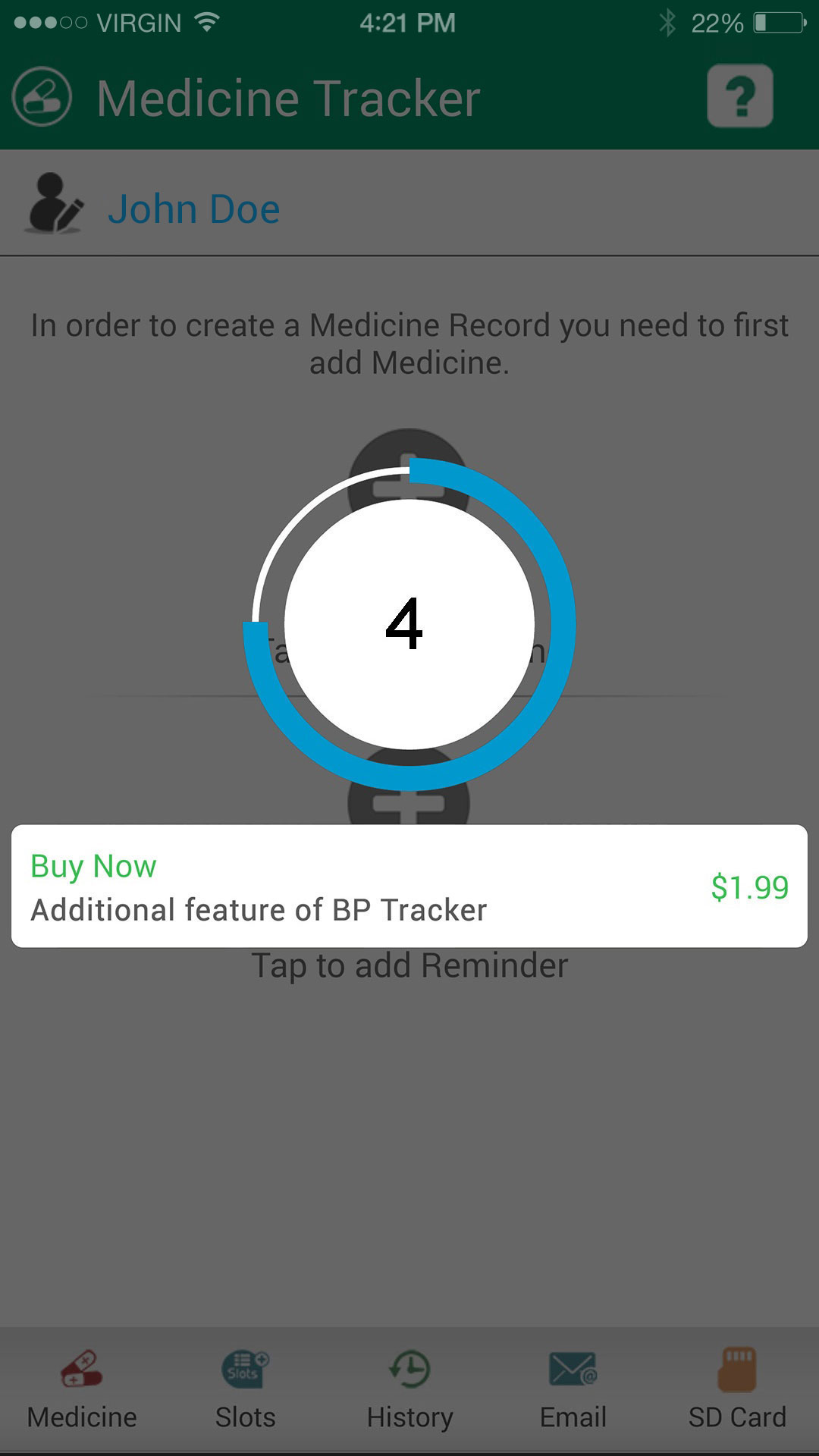Select the SD Card tab
819x1456 pixels.
tap(737, 1390)
